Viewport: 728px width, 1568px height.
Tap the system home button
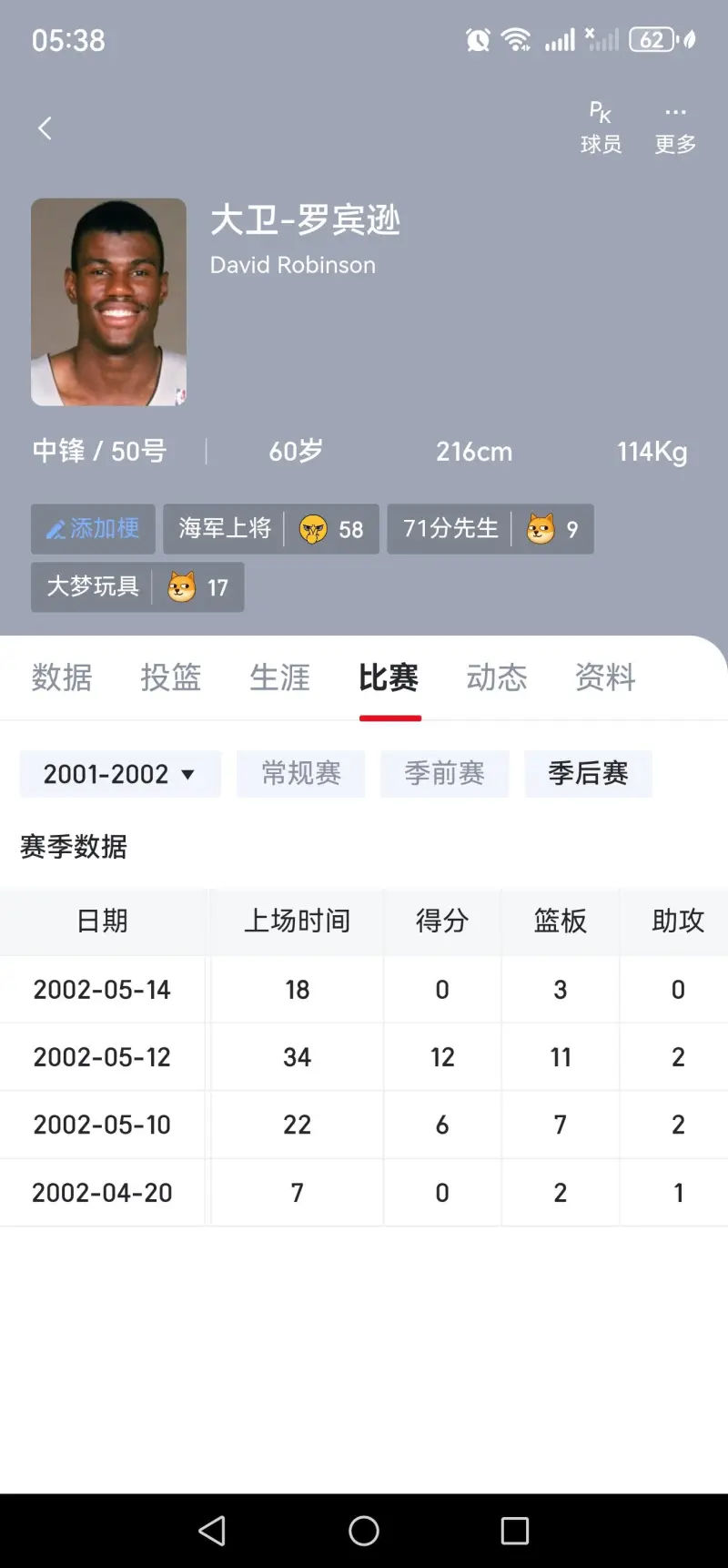(364, 1531)
